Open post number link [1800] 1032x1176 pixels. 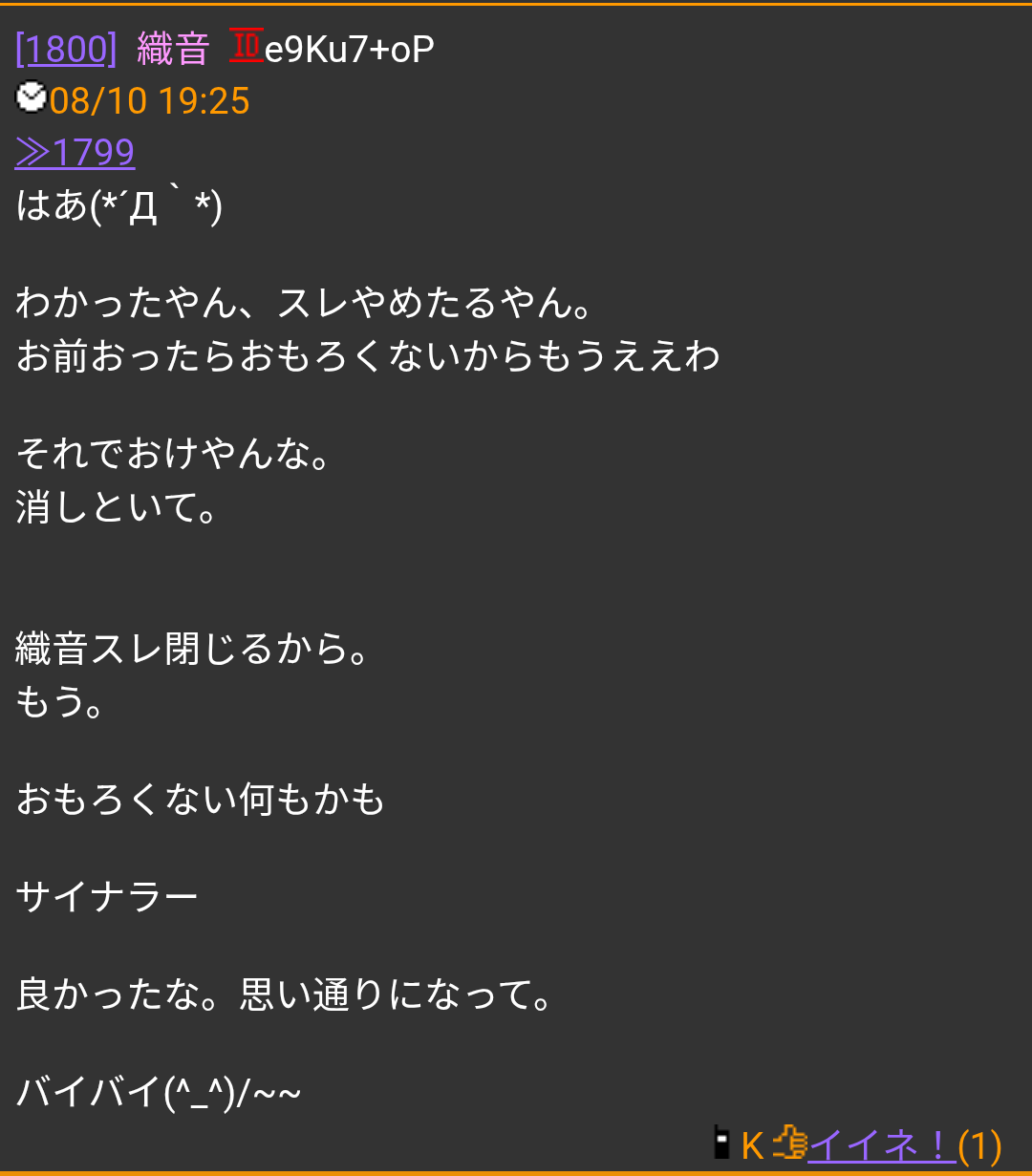65,50
